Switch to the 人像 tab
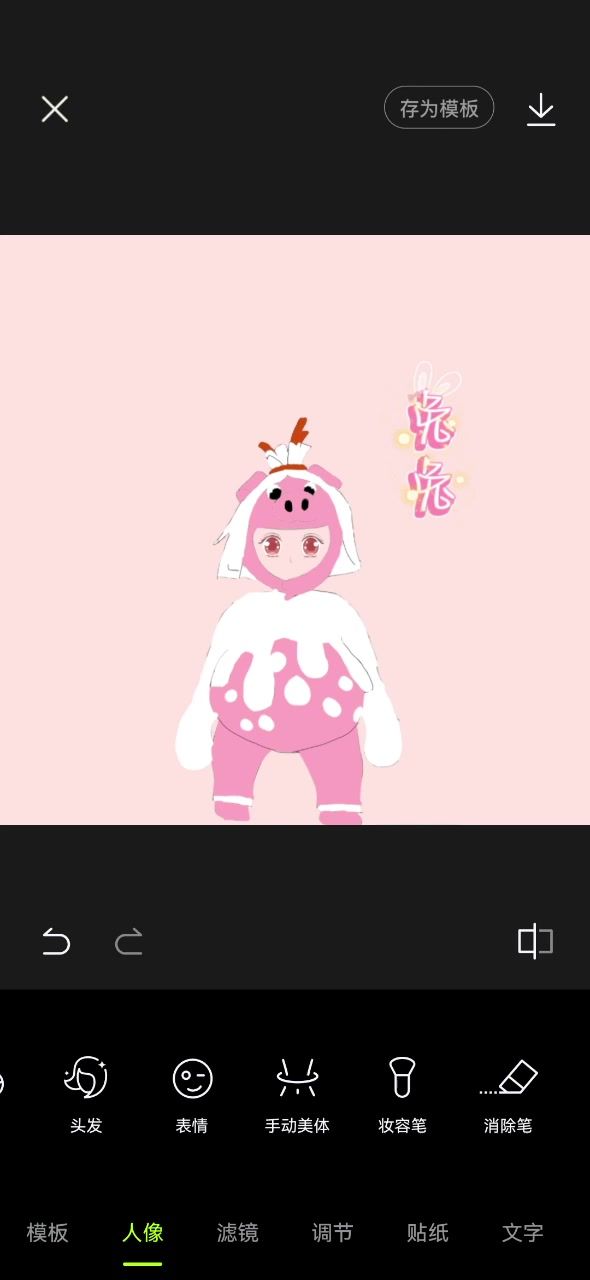Viewport: 590px width, 1280px height. (x=143, y=1233)
